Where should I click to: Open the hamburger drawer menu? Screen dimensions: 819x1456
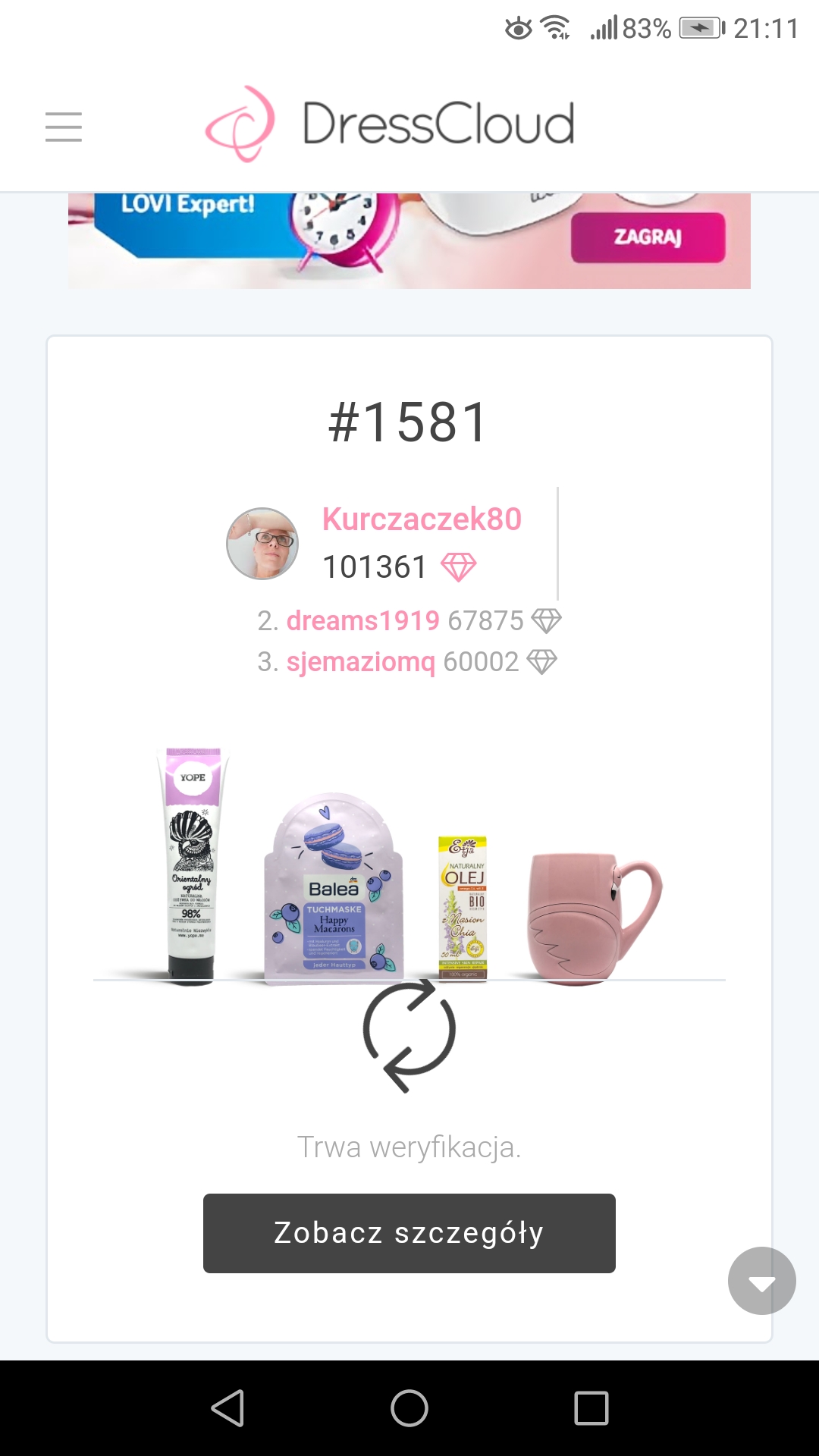64,127
